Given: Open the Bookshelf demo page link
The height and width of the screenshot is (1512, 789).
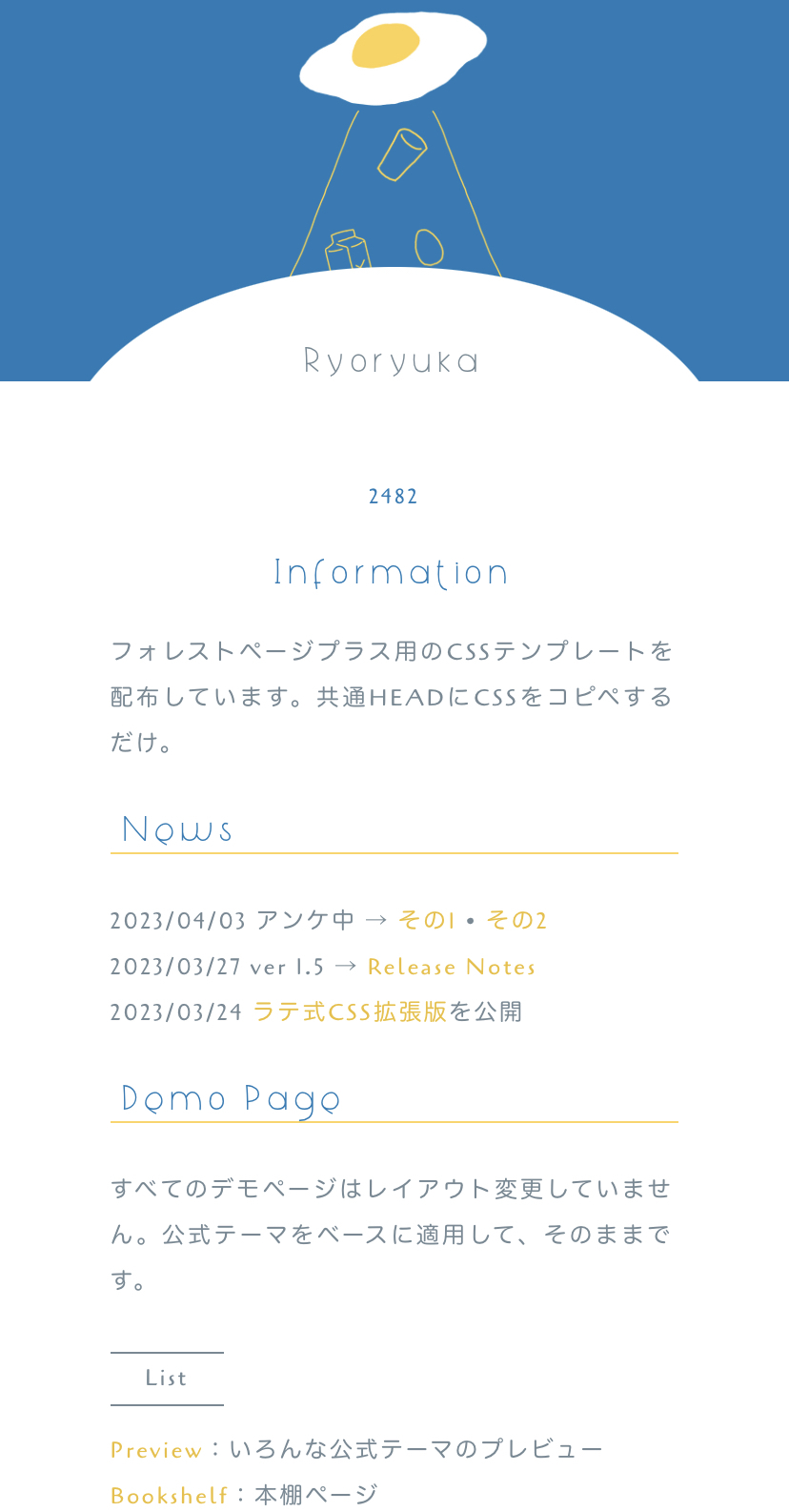Looking at the screenshot, I should [x=170, y=1495].
